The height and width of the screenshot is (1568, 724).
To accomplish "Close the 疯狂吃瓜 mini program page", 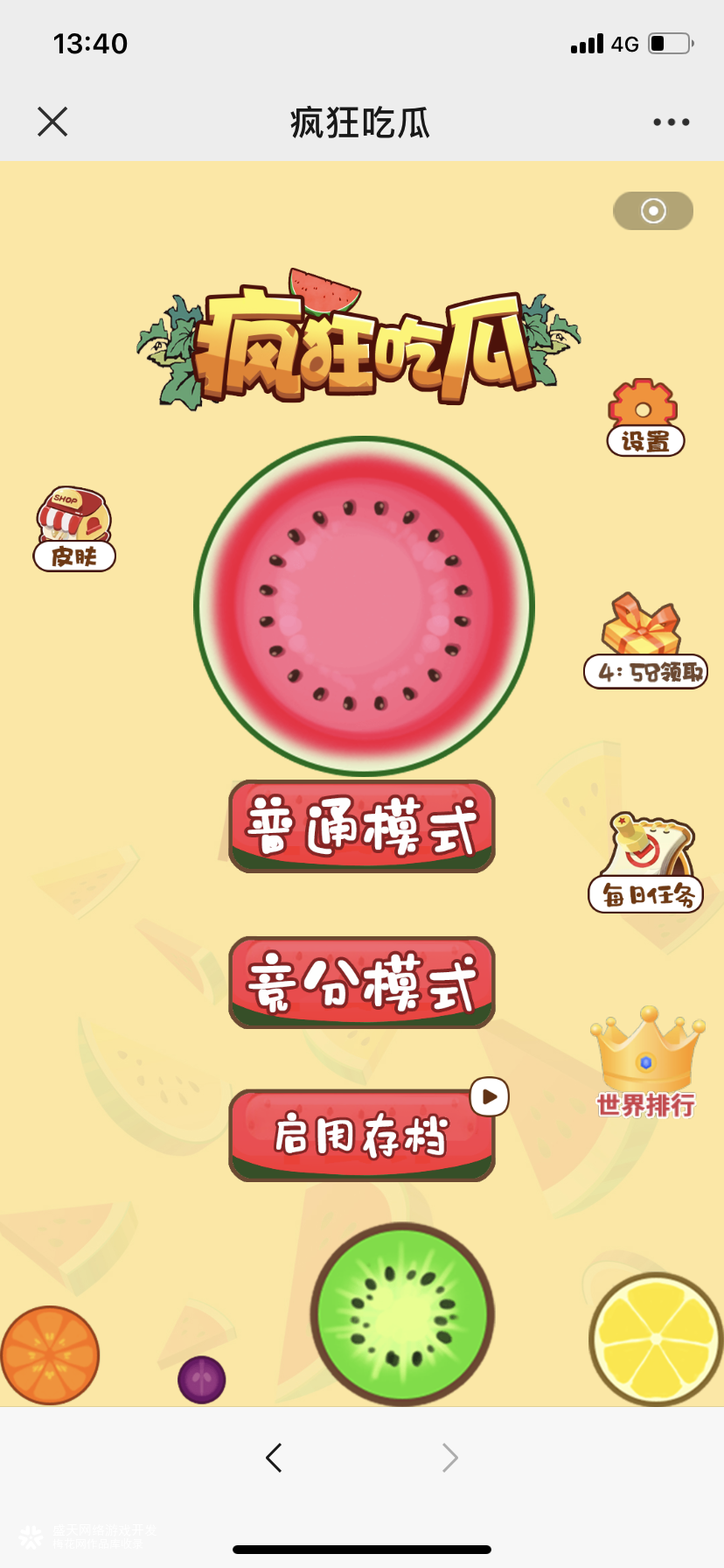I will pyautogui.click(x=52, y=122).
